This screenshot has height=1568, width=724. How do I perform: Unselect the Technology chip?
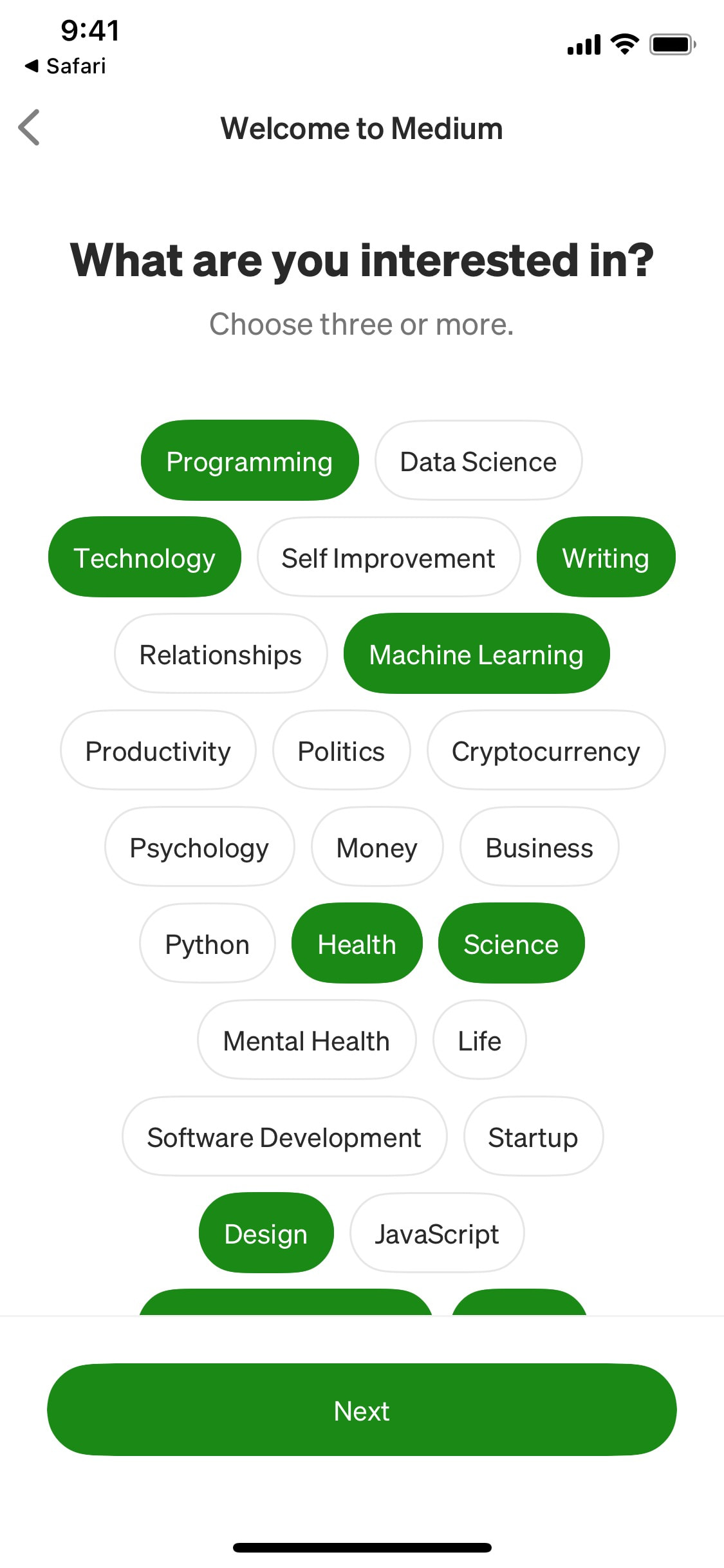tap(145, 557)
